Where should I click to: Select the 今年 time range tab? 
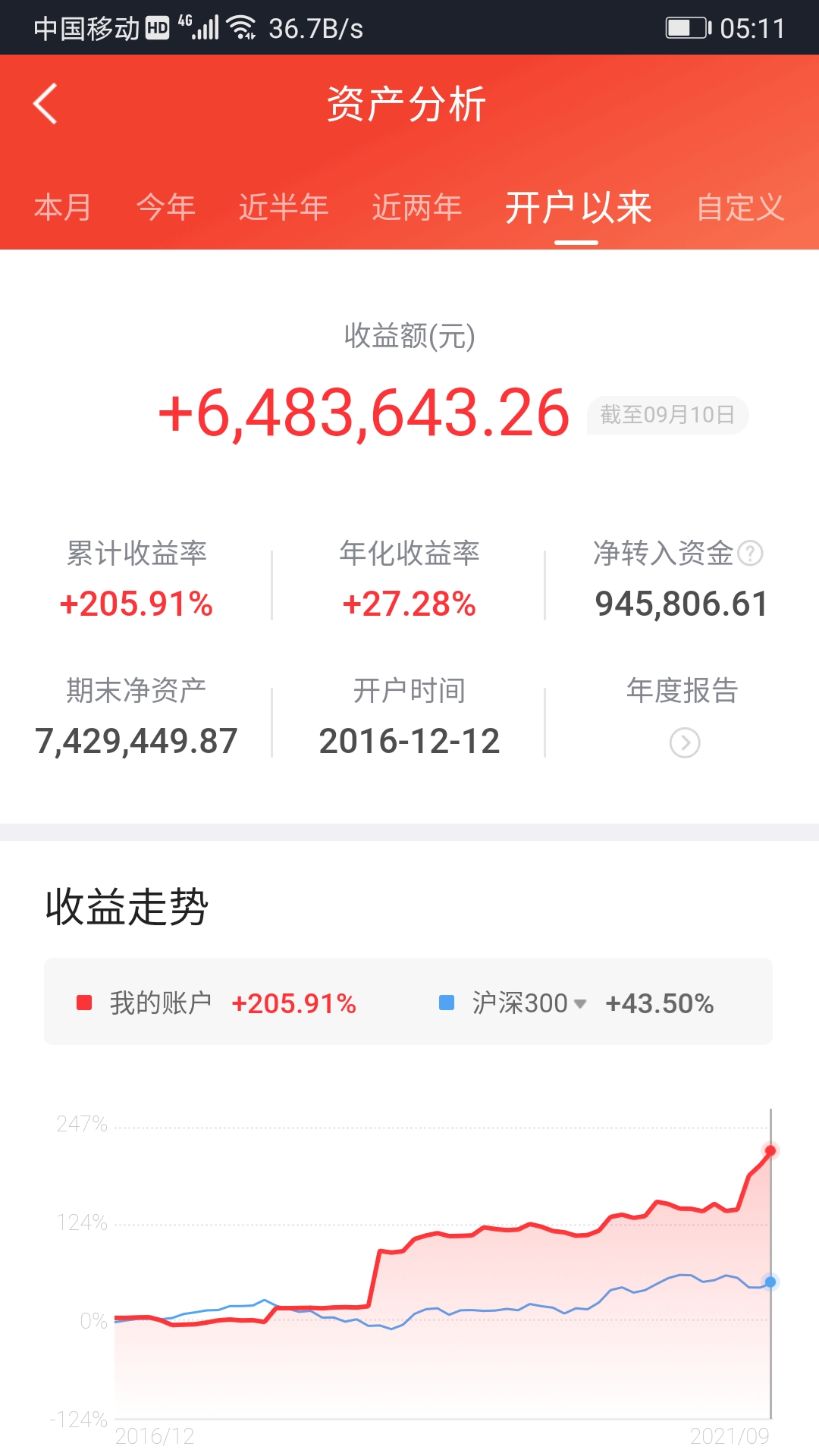point(166,207)
